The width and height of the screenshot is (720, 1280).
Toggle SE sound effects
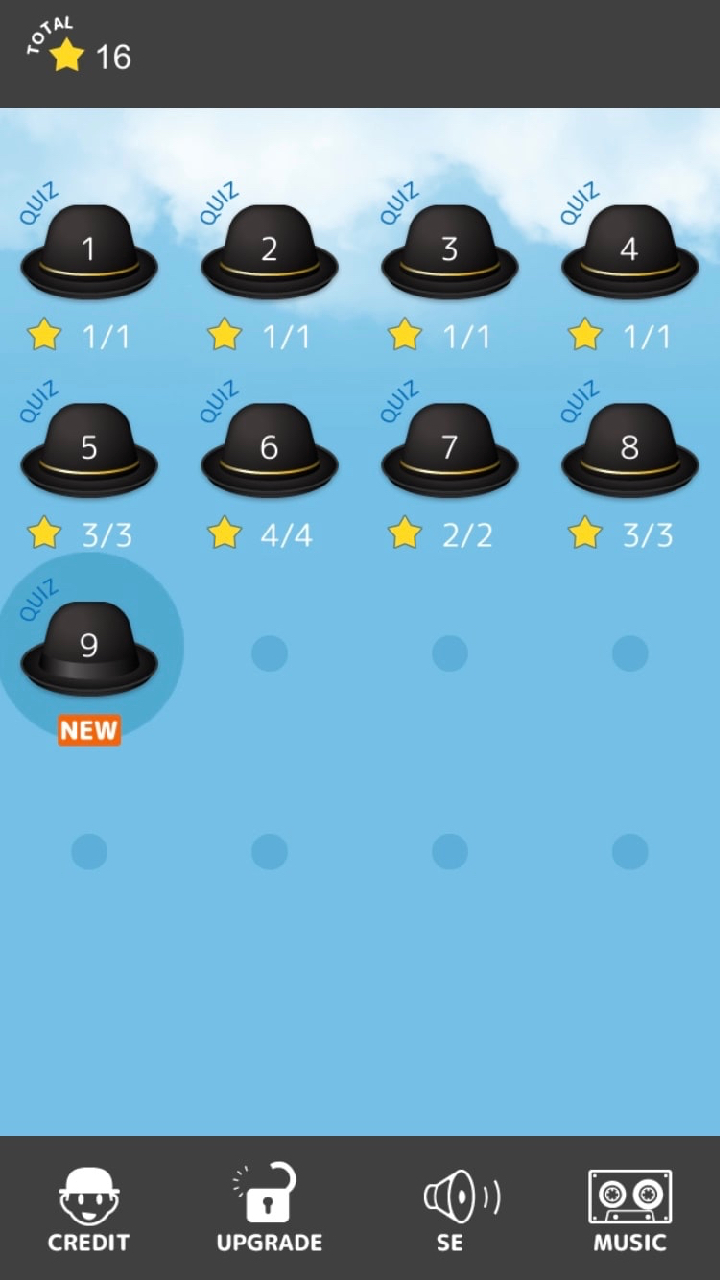[449, 1208]
